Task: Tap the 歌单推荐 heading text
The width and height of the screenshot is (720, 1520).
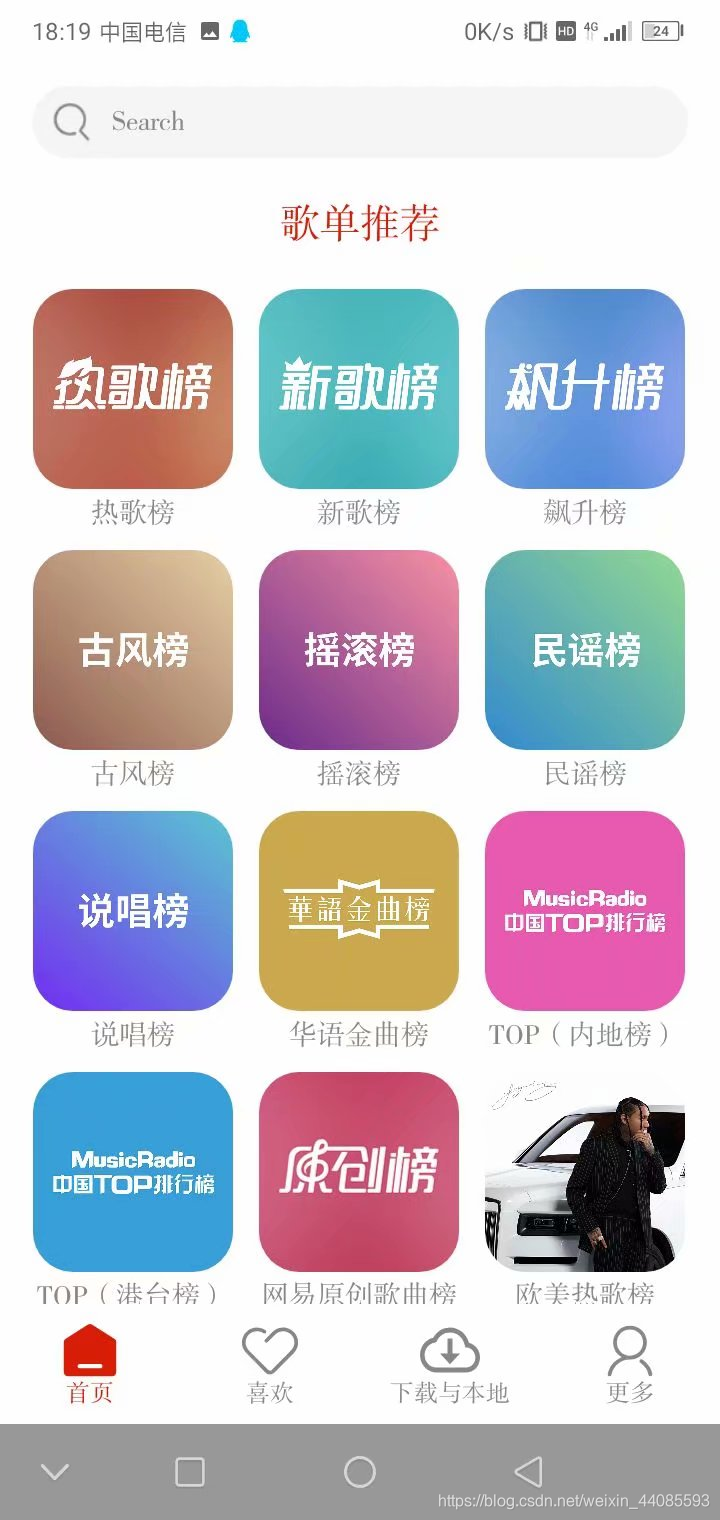Action: pyautogui.click(x=360, y=223)
